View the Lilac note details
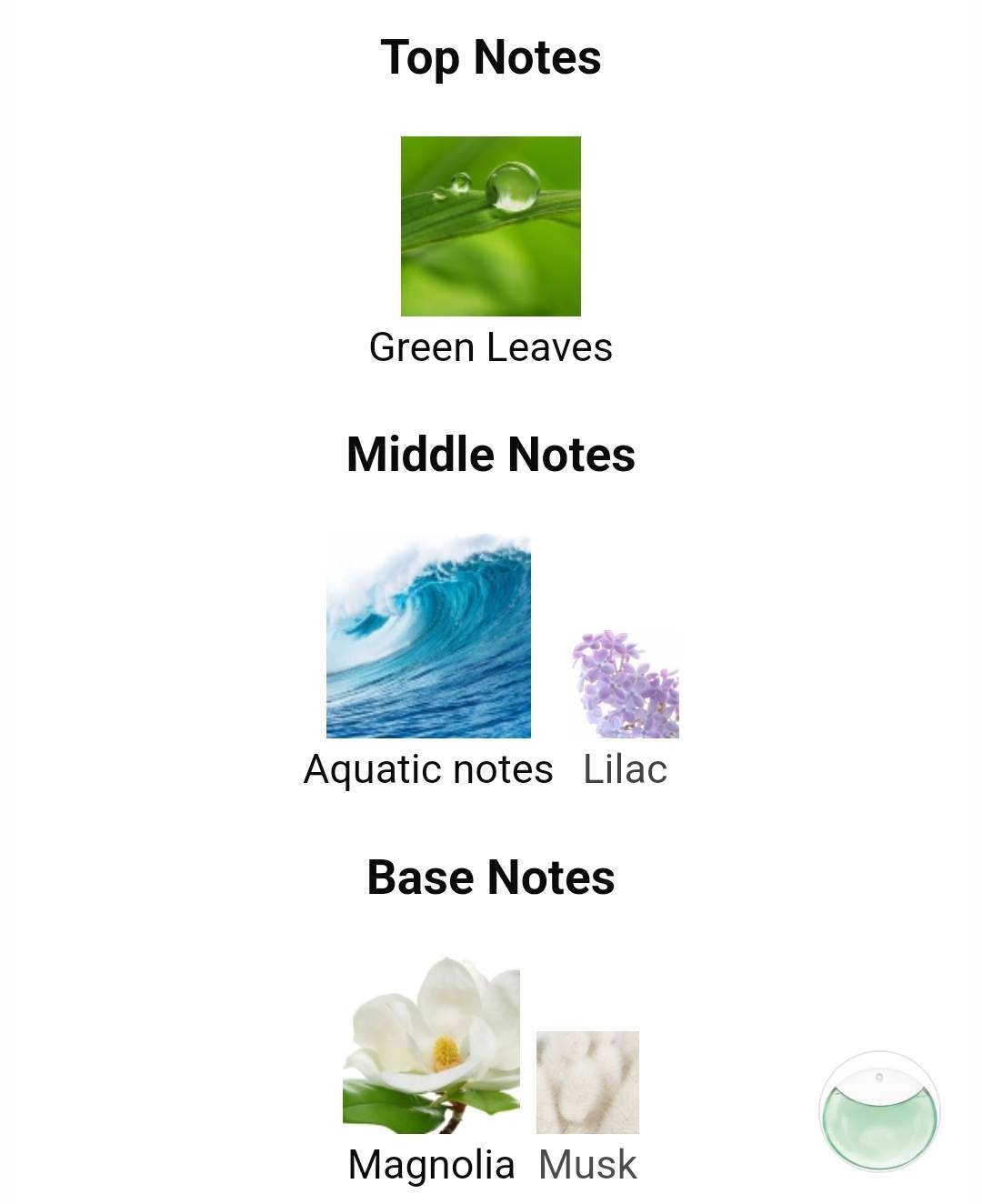 point(625,684)
